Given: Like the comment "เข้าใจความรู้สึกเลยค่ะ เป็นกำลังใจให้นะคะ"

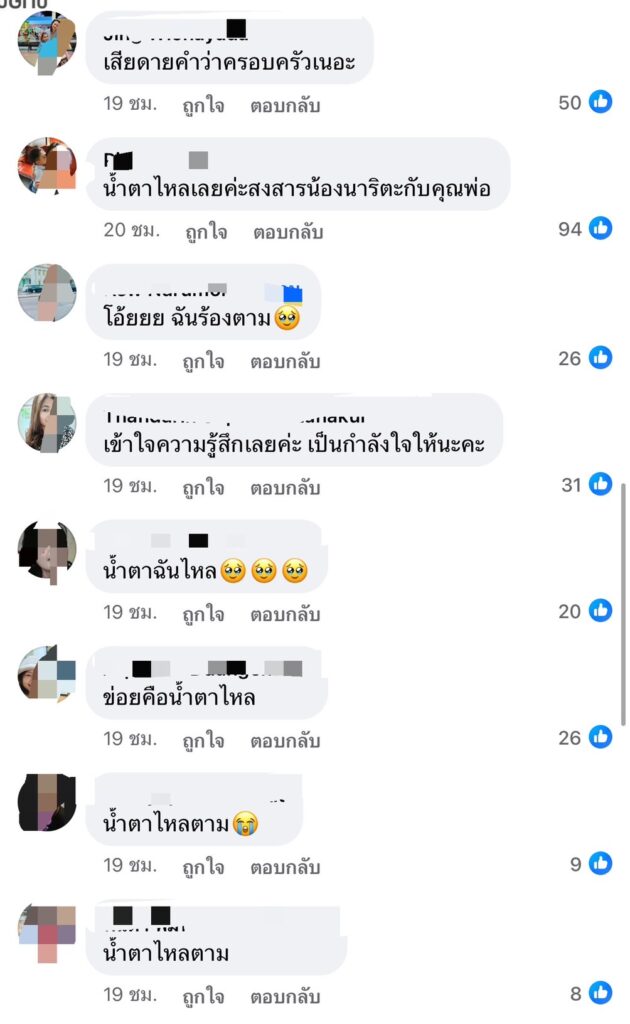Looking at the screenshot, I should coord(204,487).
